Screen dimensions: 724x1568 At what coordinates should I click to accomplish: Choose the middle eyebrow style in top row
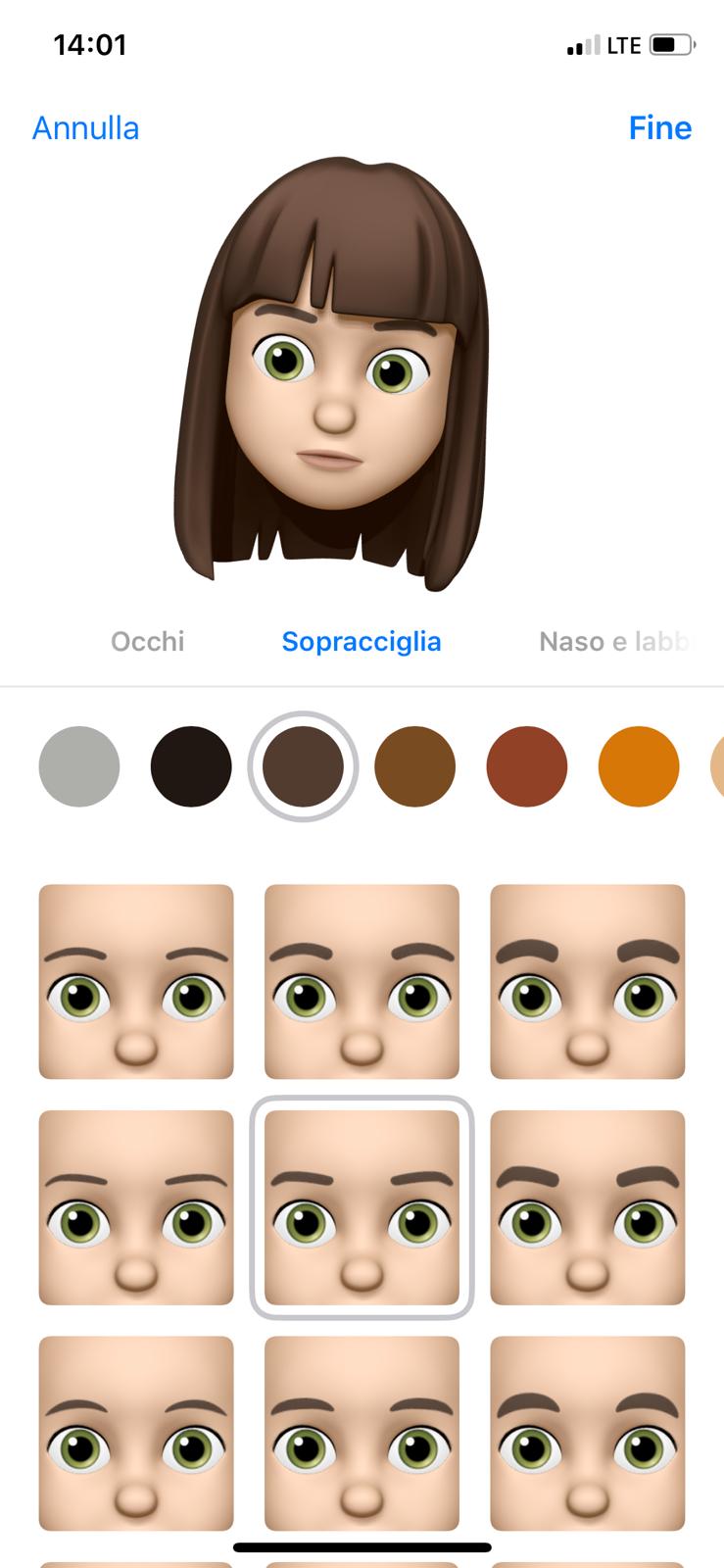pyautogui.click(x=362, y=981)
